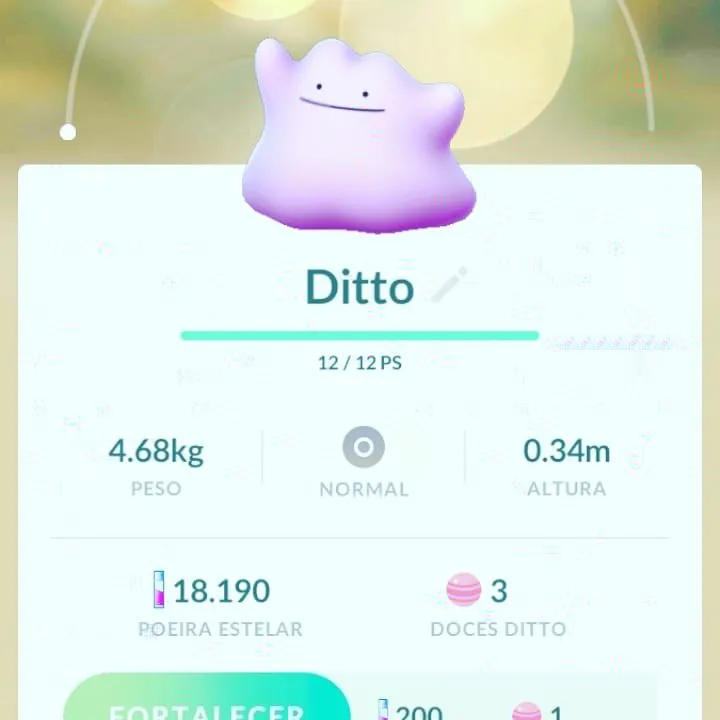Tap the pencil icon to rename Ditto

(448, 287)
